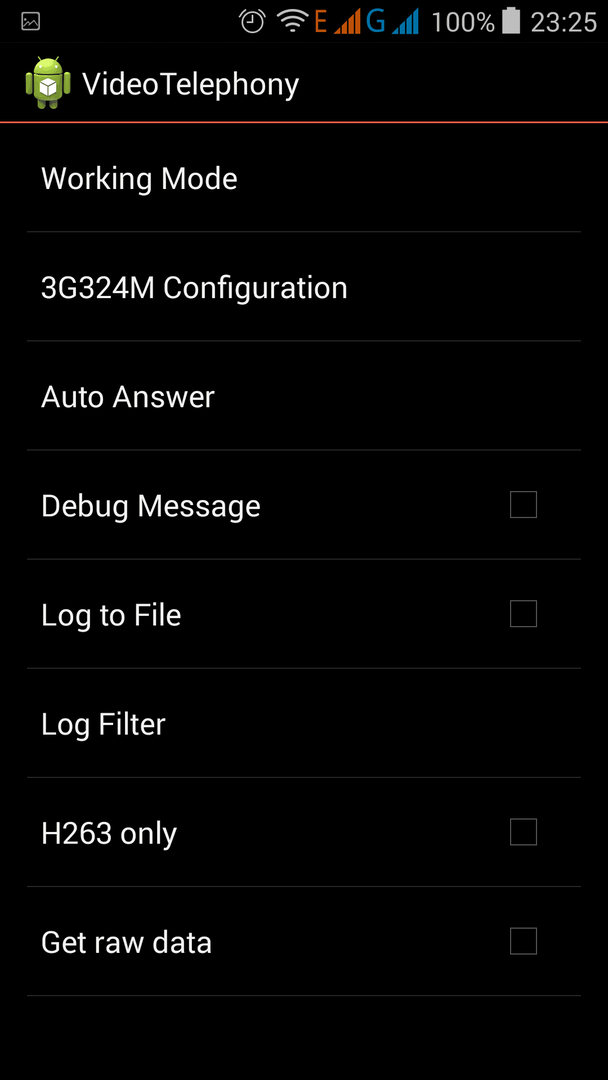Tick the H263 only checkbox
The width and height of the screenshot is (608, 1080).
[x=523, y=832]
